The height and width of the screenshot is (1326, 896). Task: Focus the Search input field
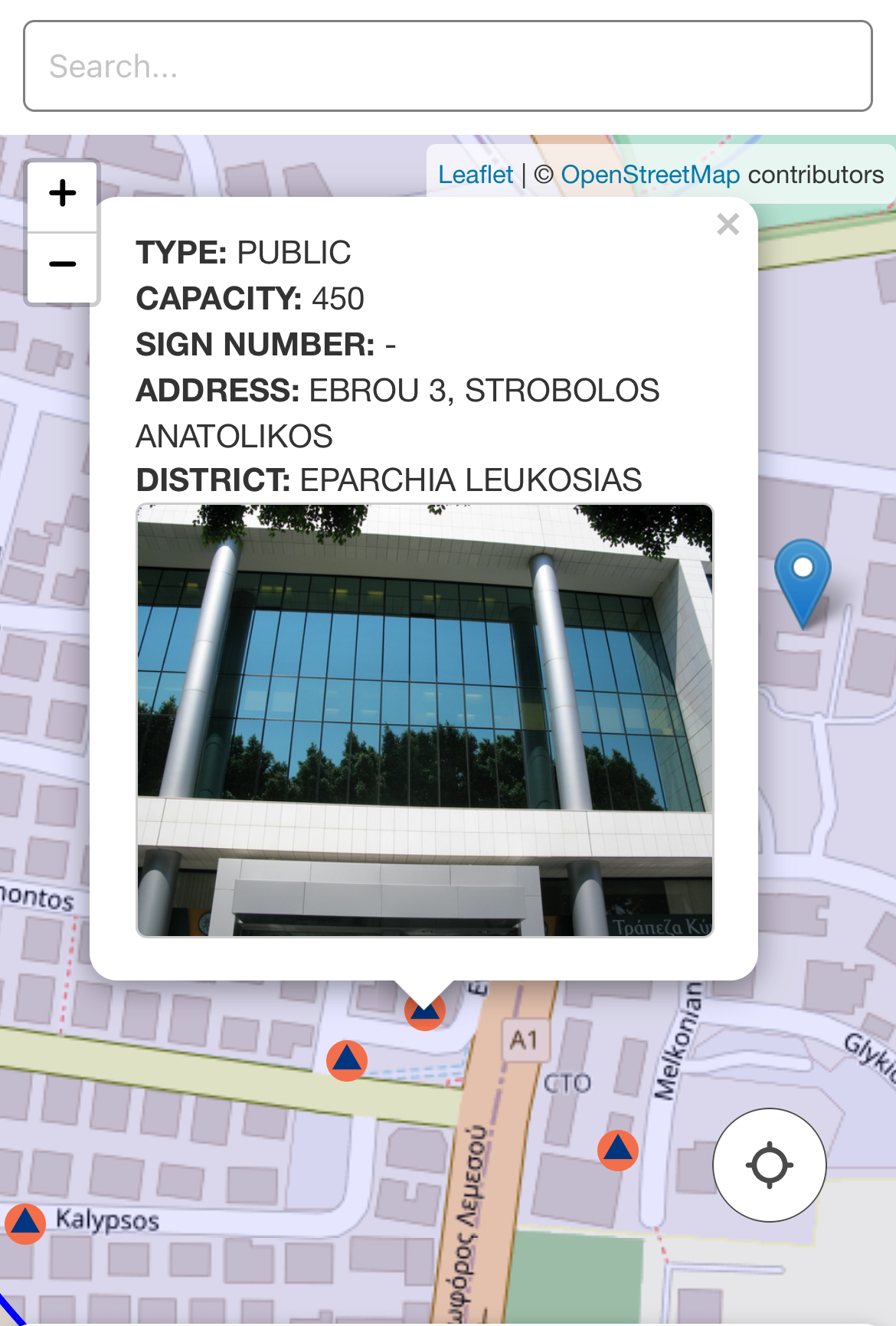[447, 66]
